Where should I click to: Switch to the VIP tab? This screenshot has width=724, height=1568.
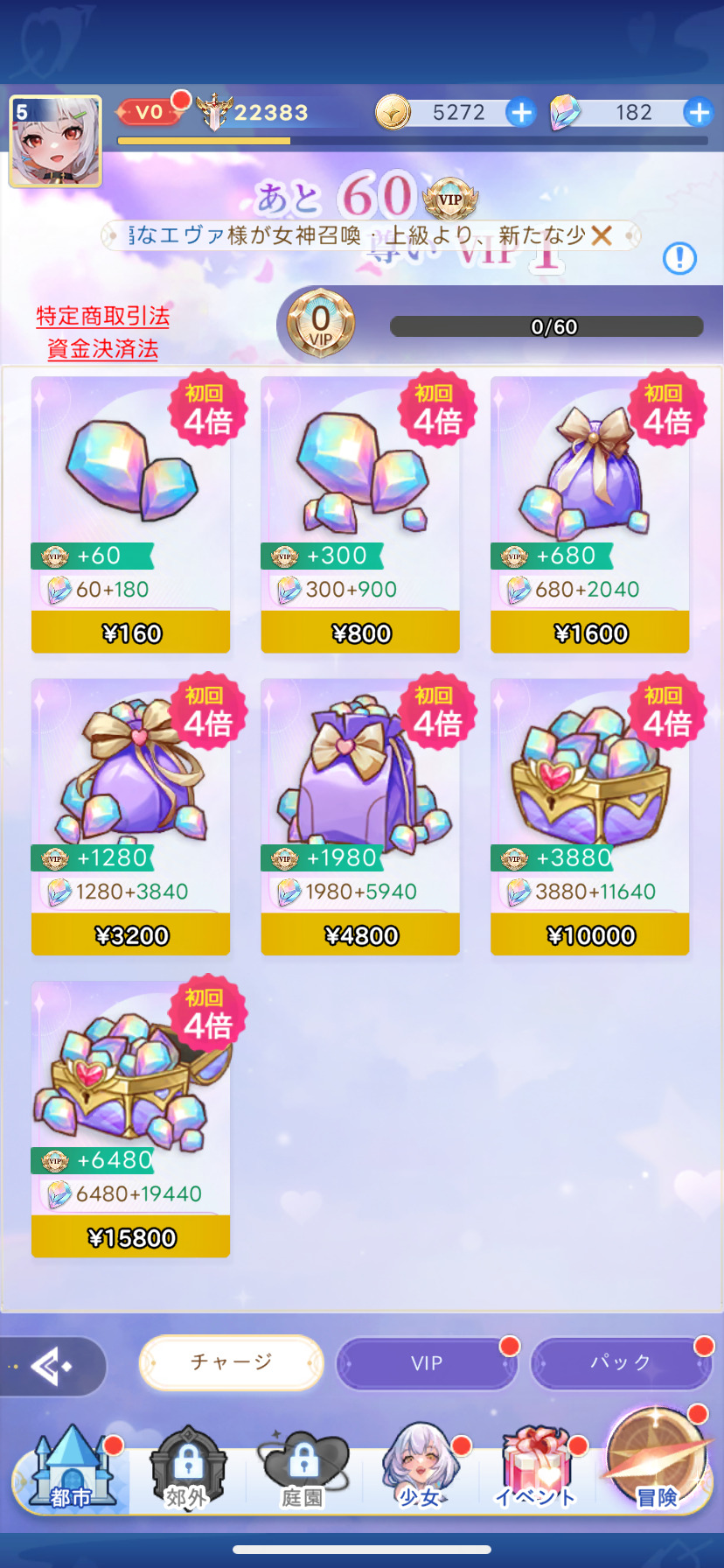[x=427, y=1363]
